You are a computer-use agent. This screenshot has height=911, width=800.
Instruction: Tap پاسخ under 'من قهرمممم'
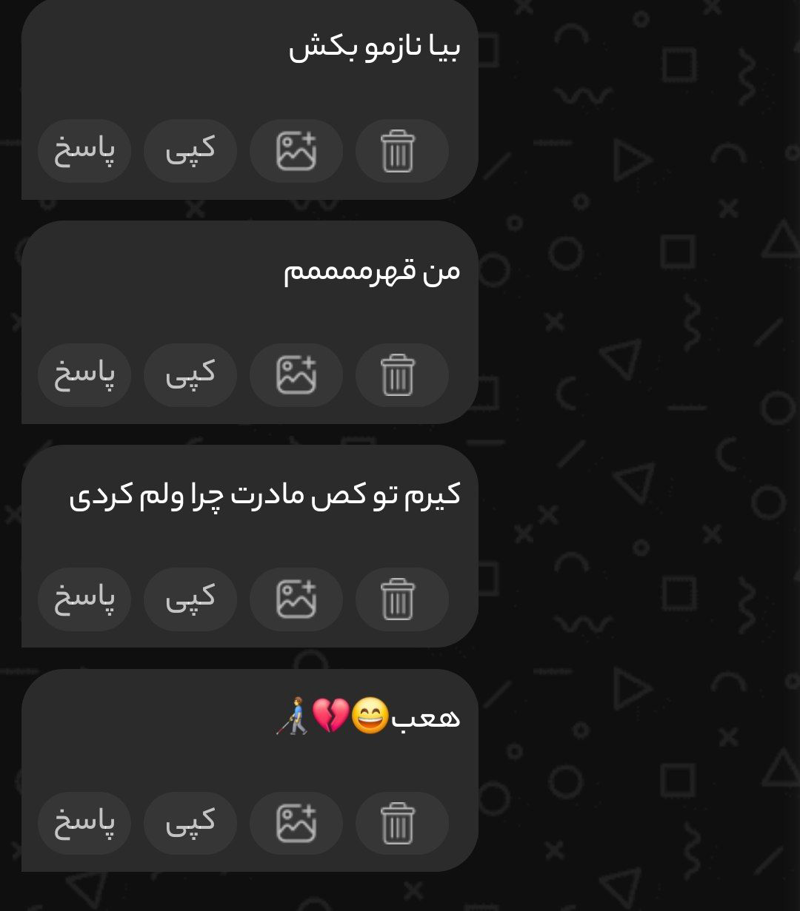pyautogui.click(x=84, y=375)
